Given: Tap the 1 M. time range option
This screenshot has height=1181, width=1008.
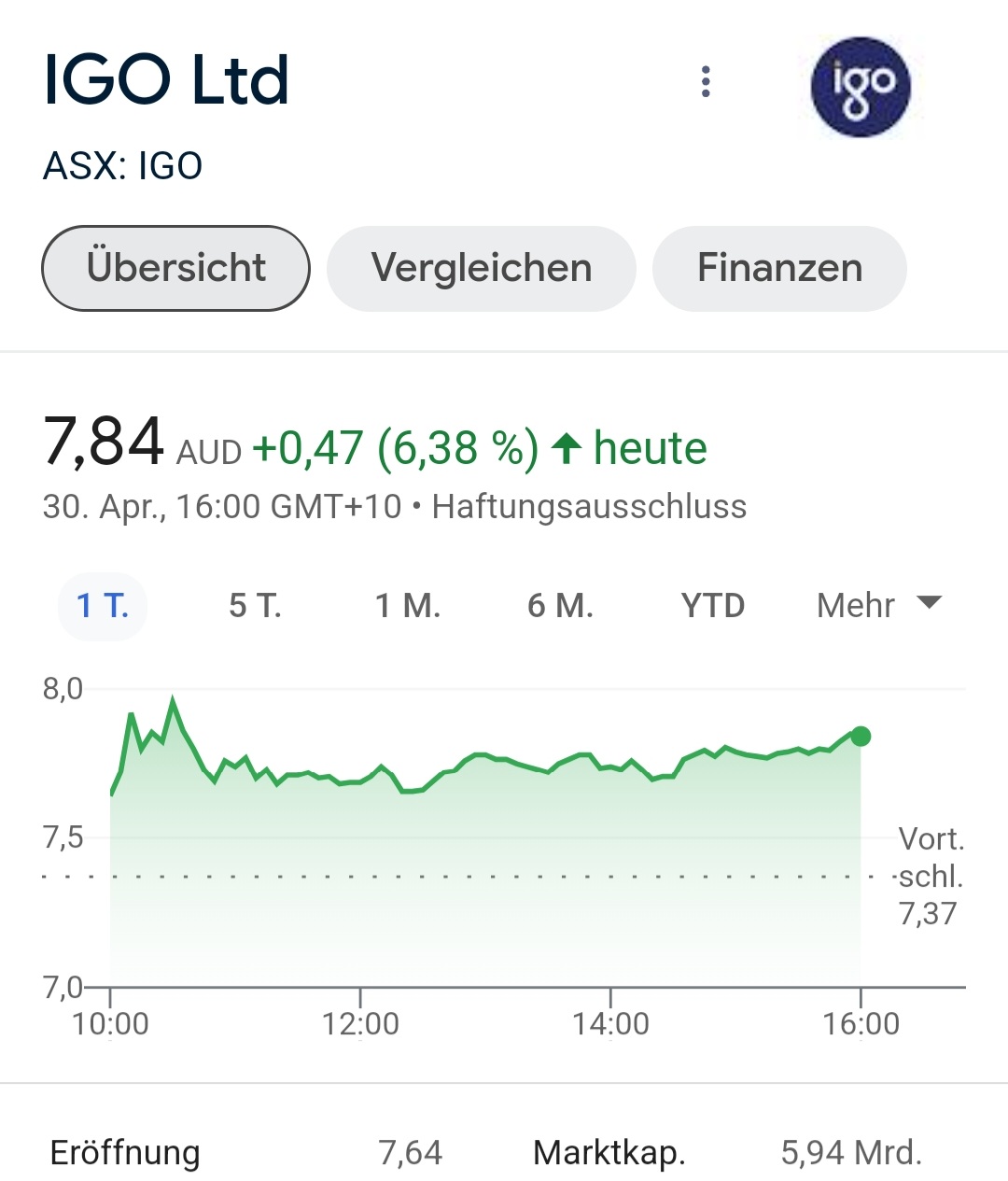Looking at the screenshot, I should (408, 605).
